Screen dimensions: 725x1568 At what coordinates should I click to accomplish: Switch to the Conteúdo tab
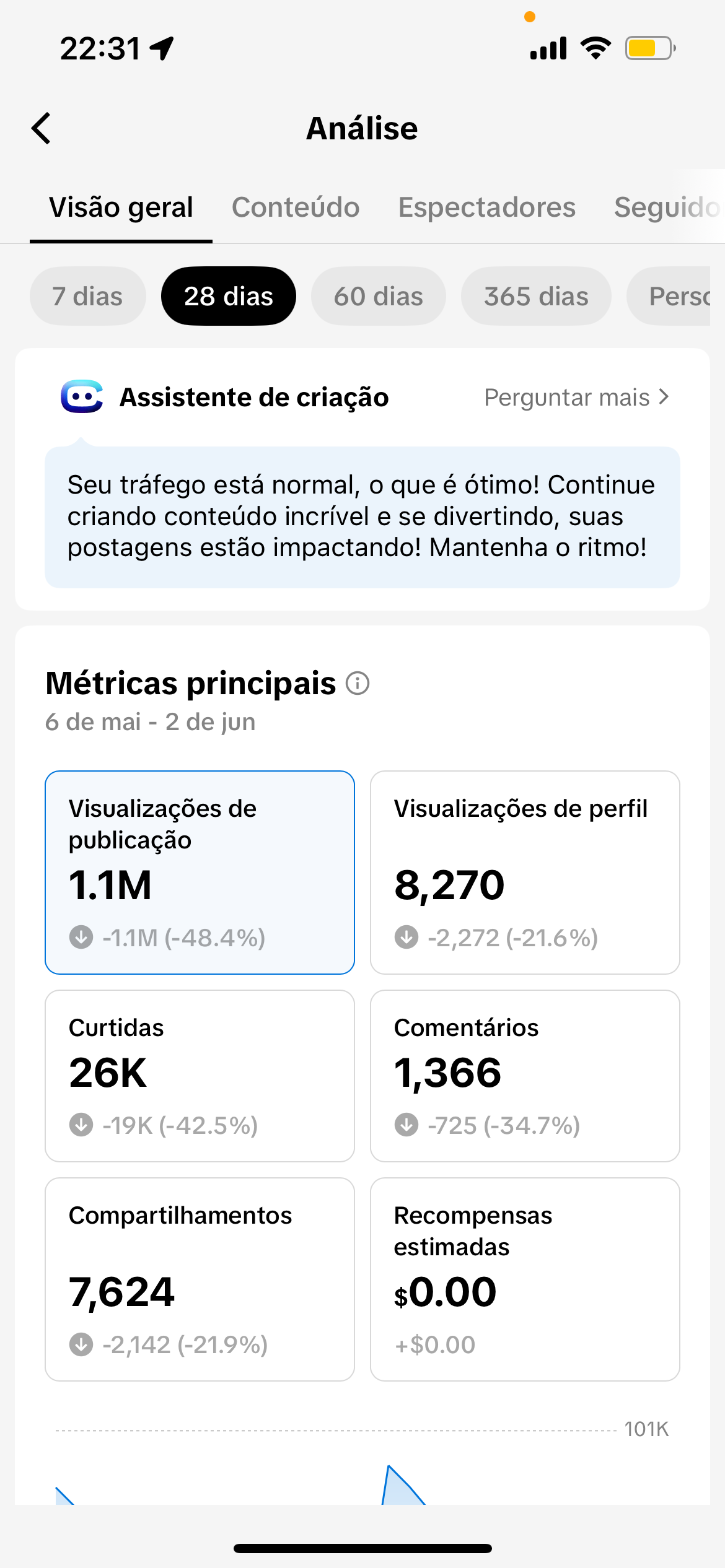point(296,207)
